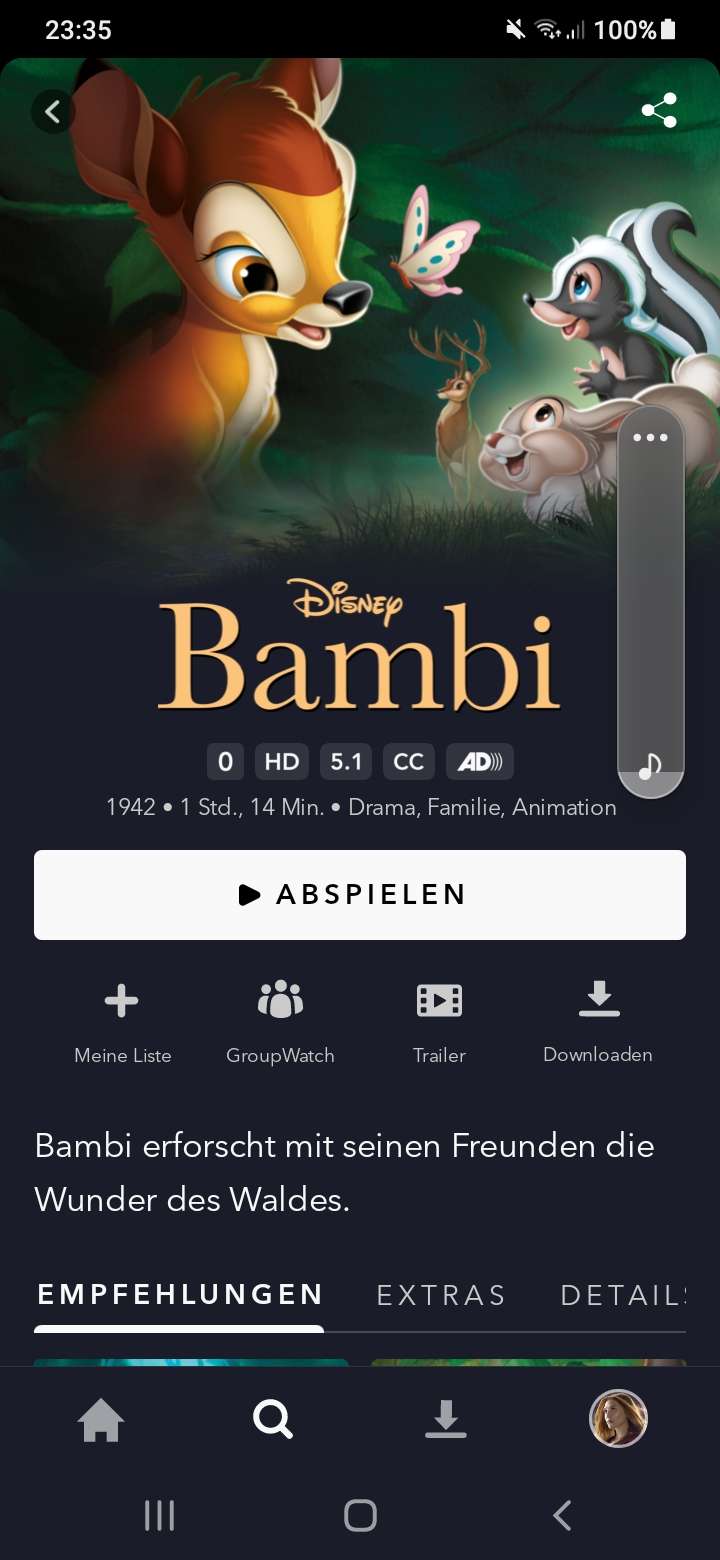Share the Bambi movie page
This screenshot has height=1560, width=720.
pyautogui.click(x=659, y=111)
